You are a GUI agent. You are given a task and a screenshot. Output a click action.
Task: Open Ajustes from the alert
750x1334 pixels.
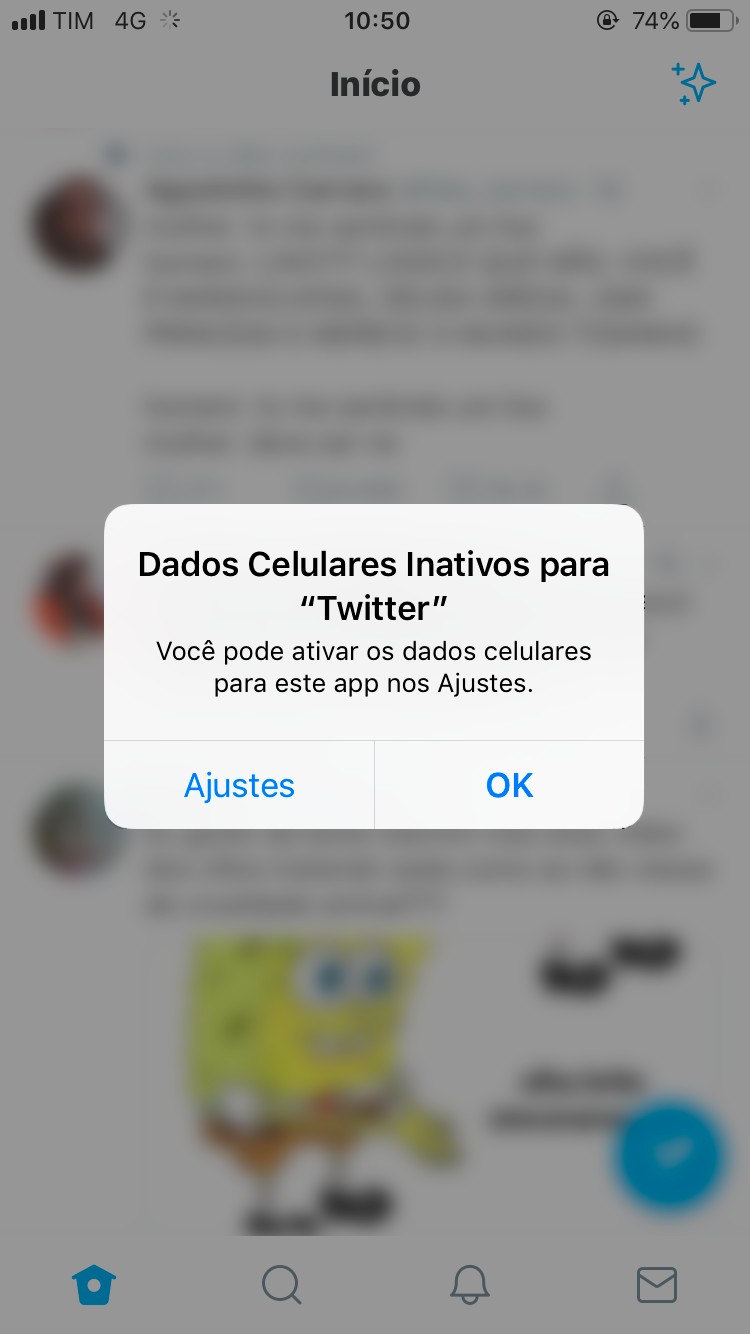pos(239,785)
